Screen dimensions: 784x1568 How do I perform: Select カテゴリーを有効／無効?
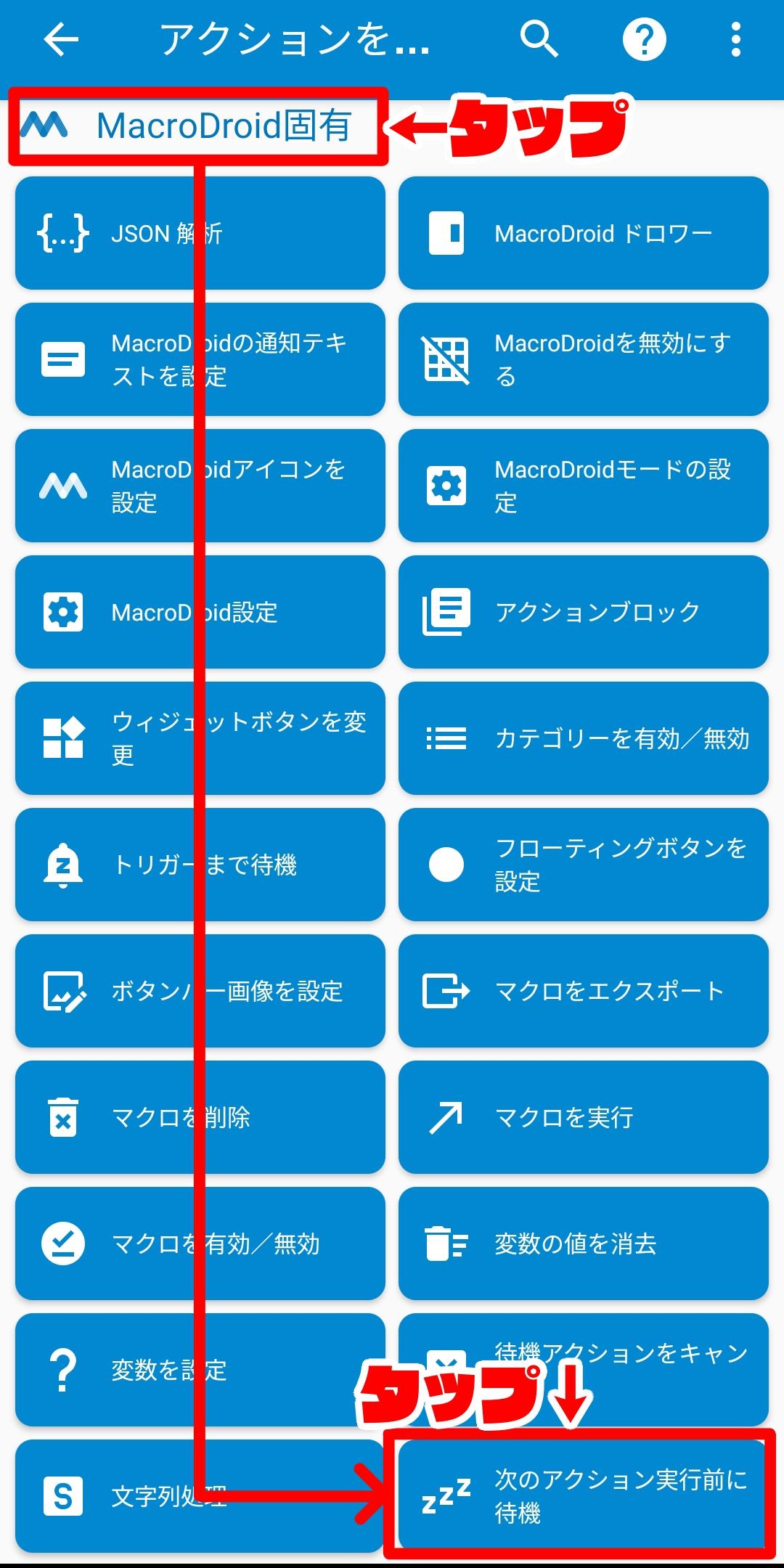[584, 738]
